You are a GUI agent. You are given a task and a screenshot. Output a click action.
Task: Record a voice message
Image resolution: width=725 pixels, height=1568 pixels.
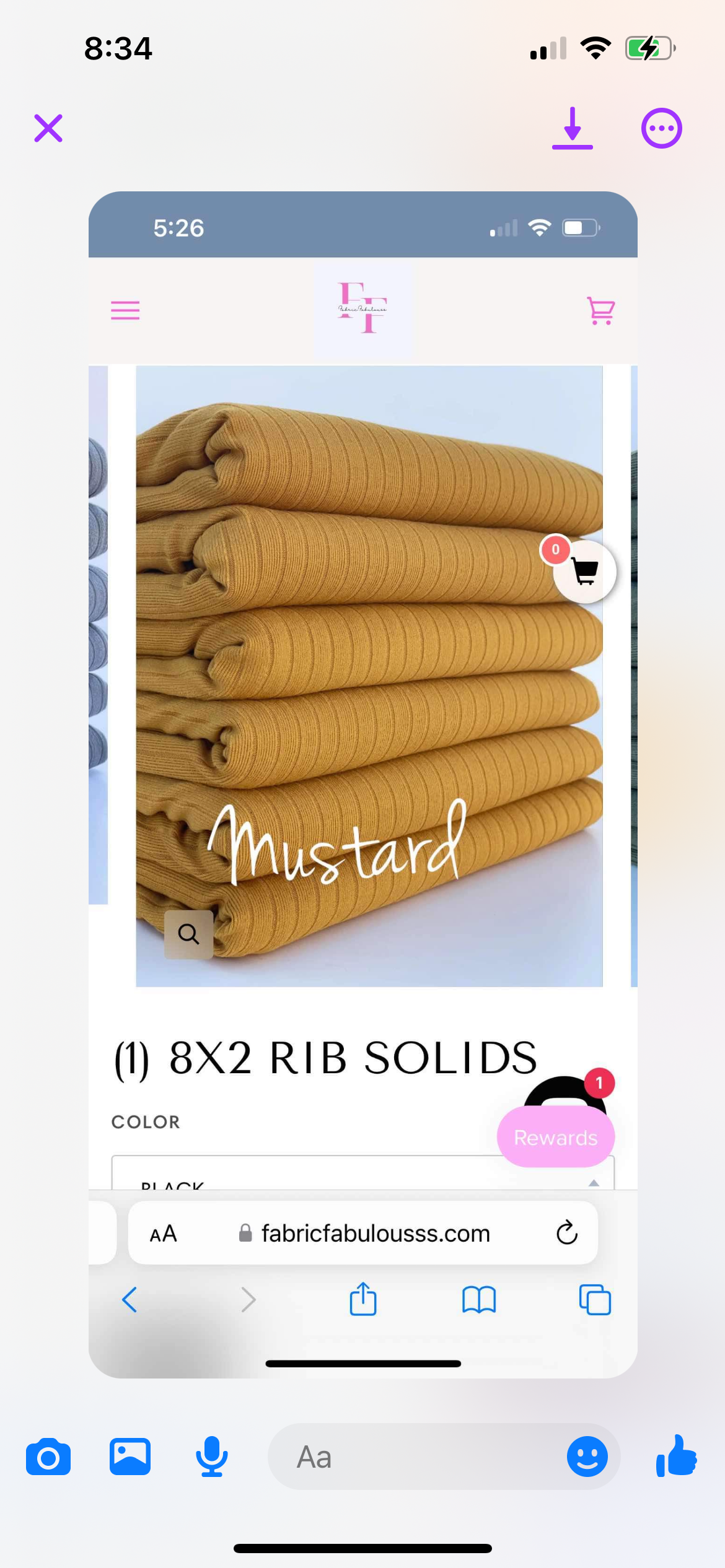tap(211, 1457)
